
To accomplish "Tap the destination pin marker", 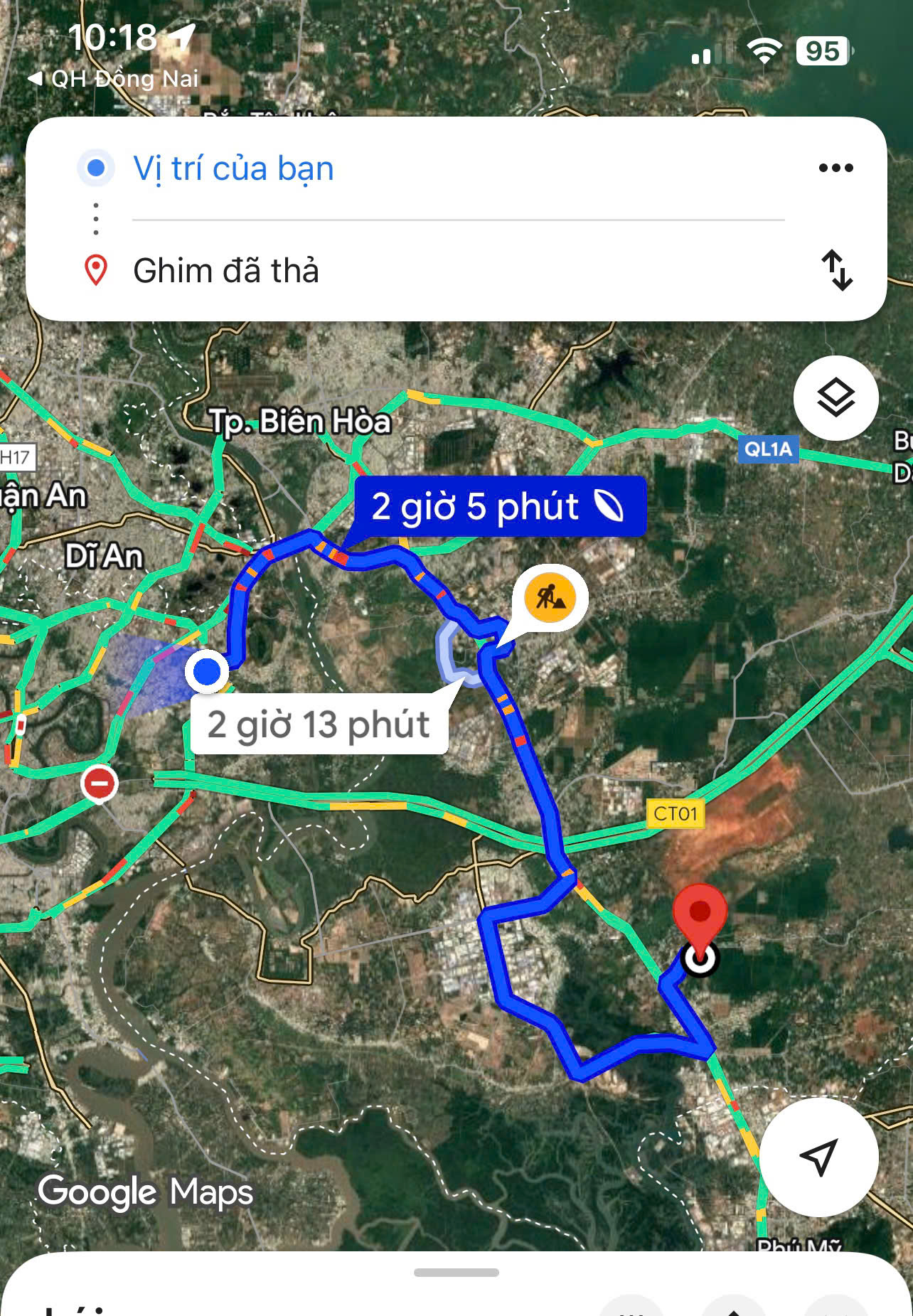I will click(x=700, y=924).
